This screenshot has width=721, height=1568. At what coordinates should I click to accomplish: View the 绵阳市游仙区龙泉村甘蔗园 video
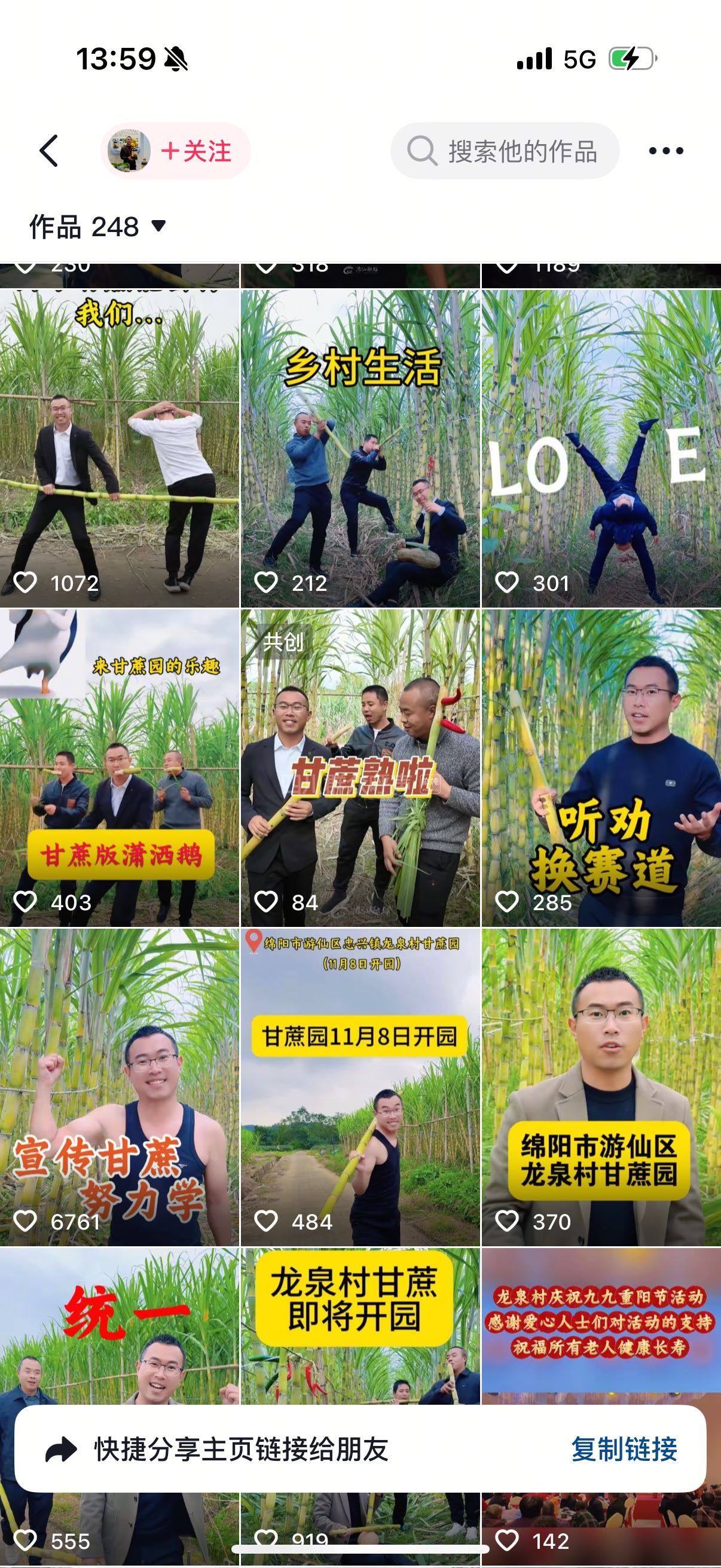point(601,1087)
